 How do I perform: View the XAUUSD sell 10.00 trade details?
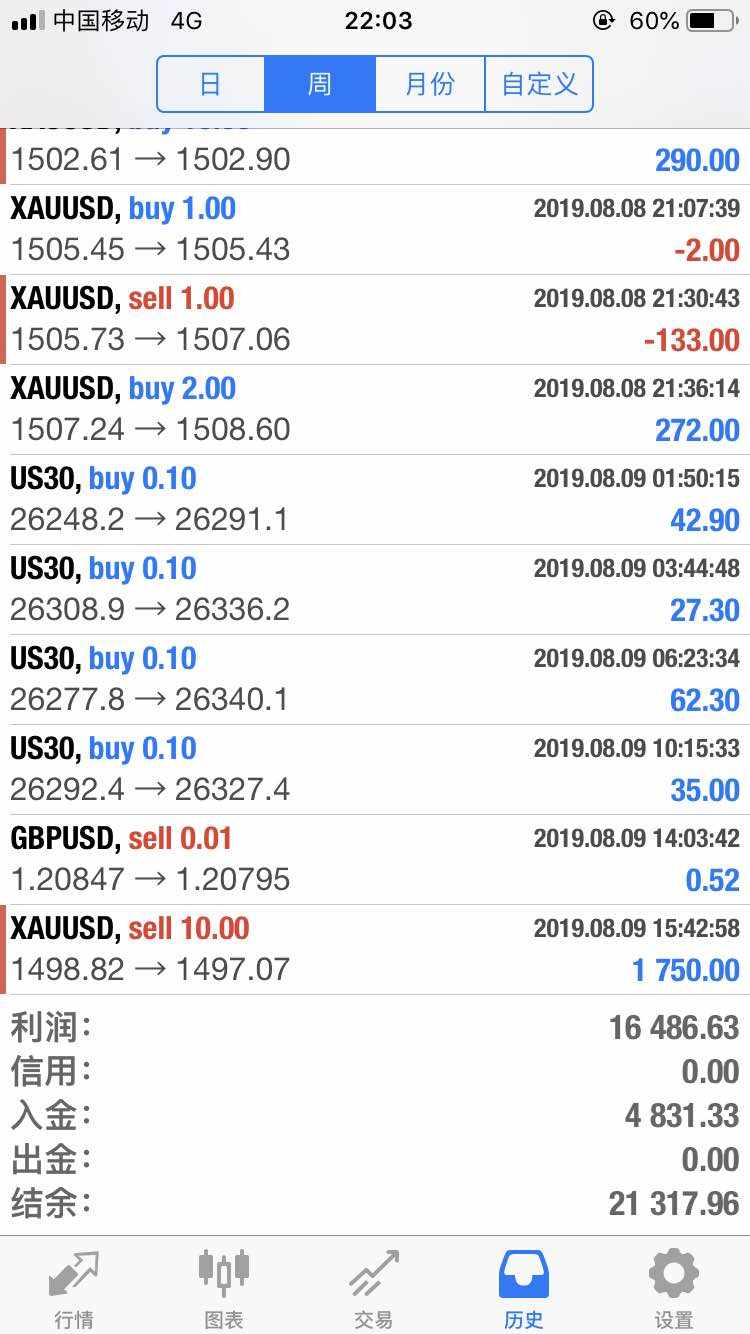(375, 949)
